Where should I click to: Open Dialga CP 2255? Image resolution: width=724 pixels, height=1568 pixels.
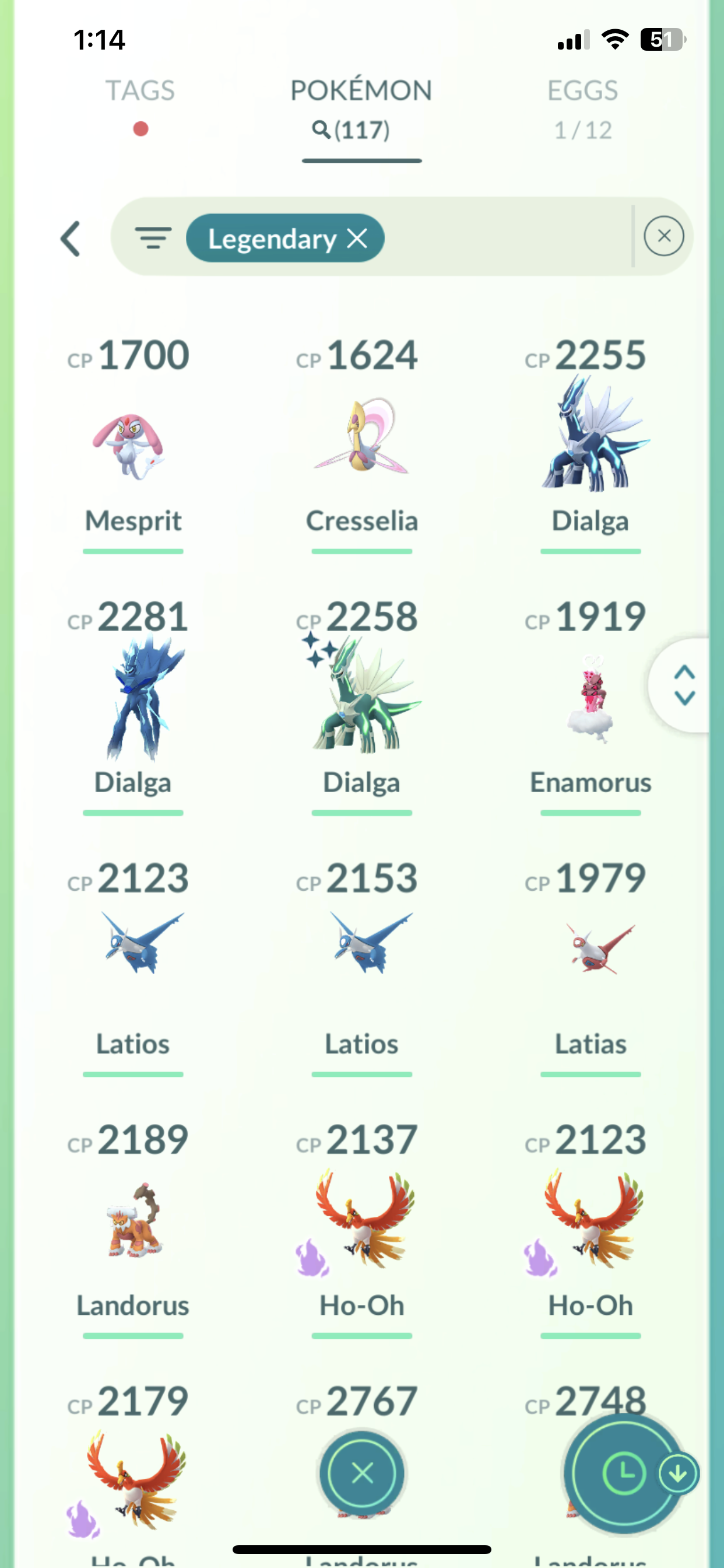click(590, 438)
